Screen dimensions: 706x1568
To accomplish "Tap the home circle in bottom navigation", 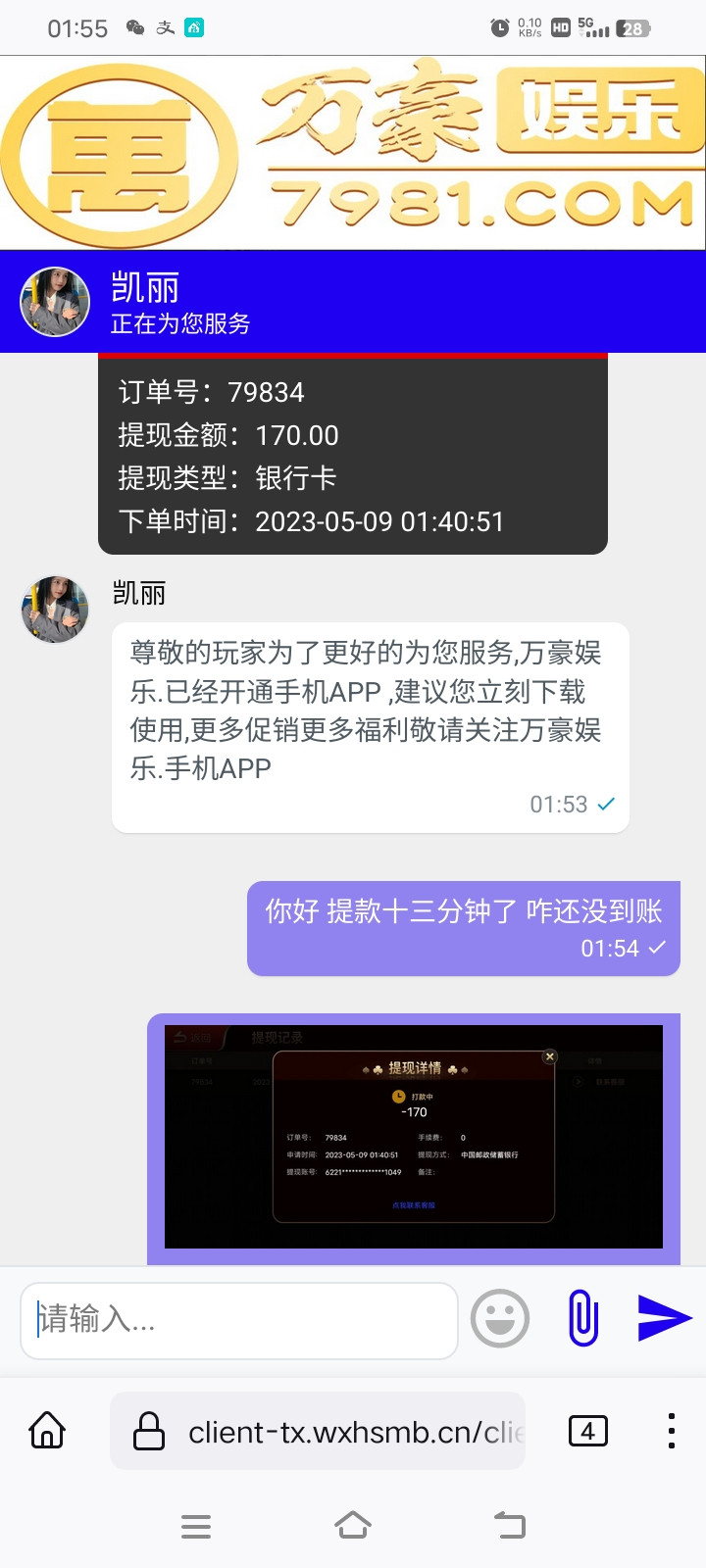I will click(353, 1526).
